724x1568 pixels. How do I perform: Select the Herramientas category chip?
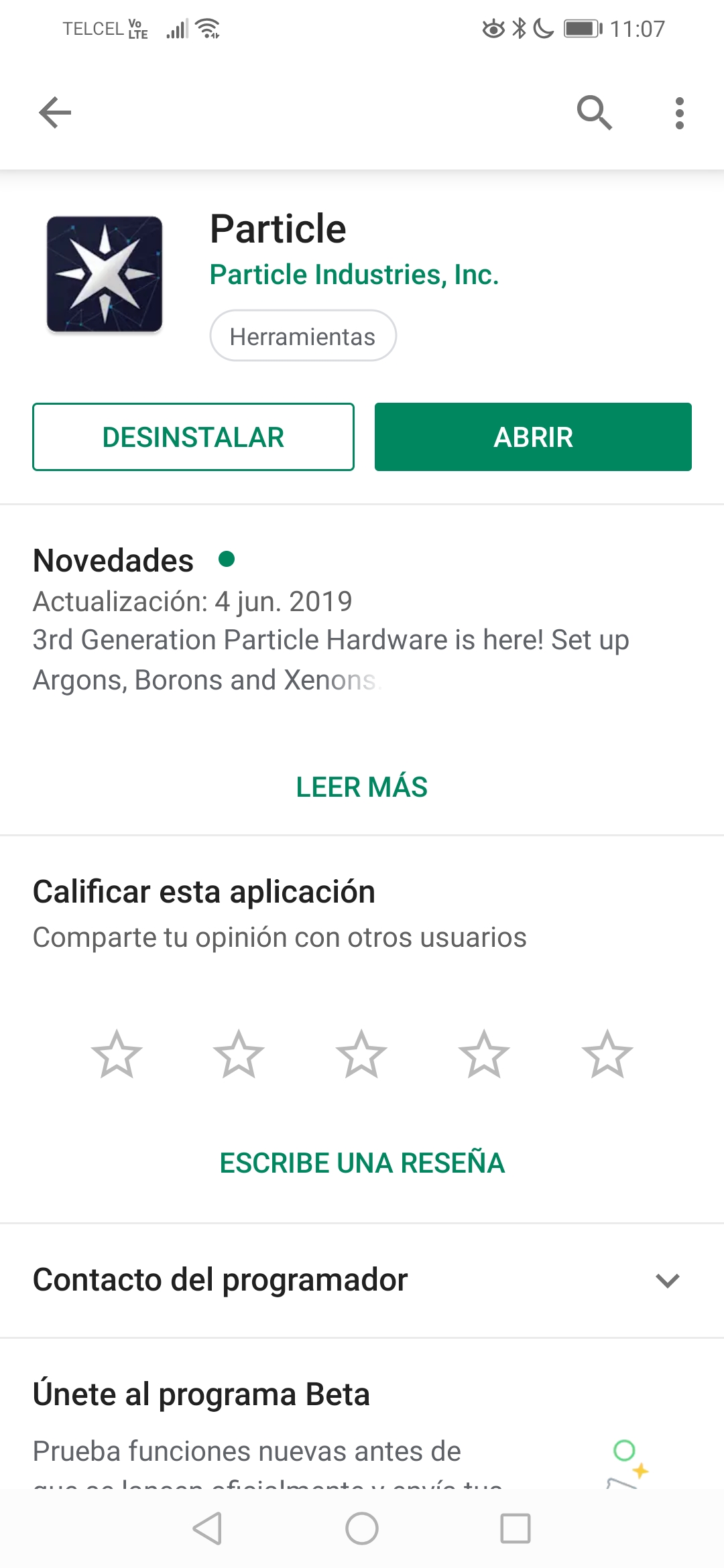[x=302, y=336]
